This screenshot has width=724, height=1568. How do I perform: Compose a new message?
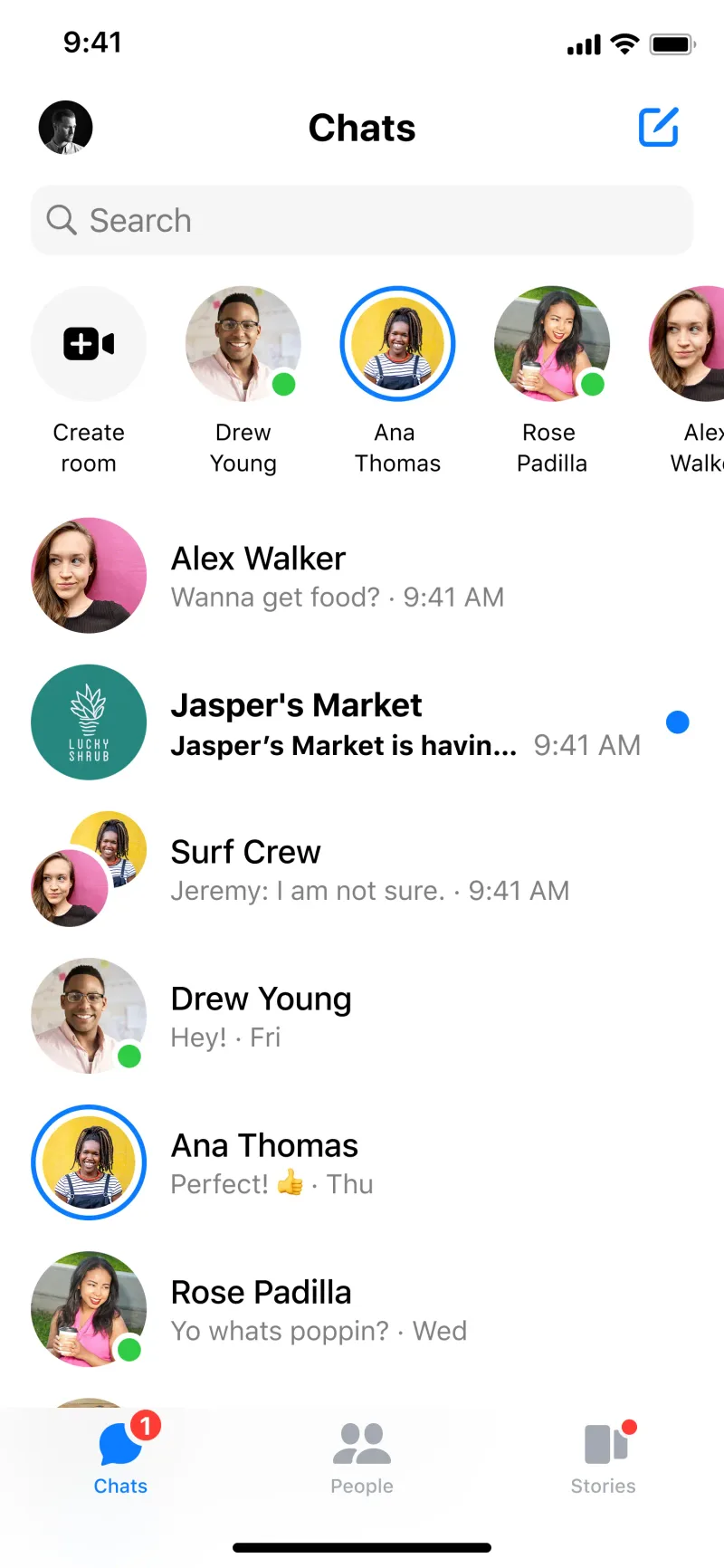coord(659,128)
